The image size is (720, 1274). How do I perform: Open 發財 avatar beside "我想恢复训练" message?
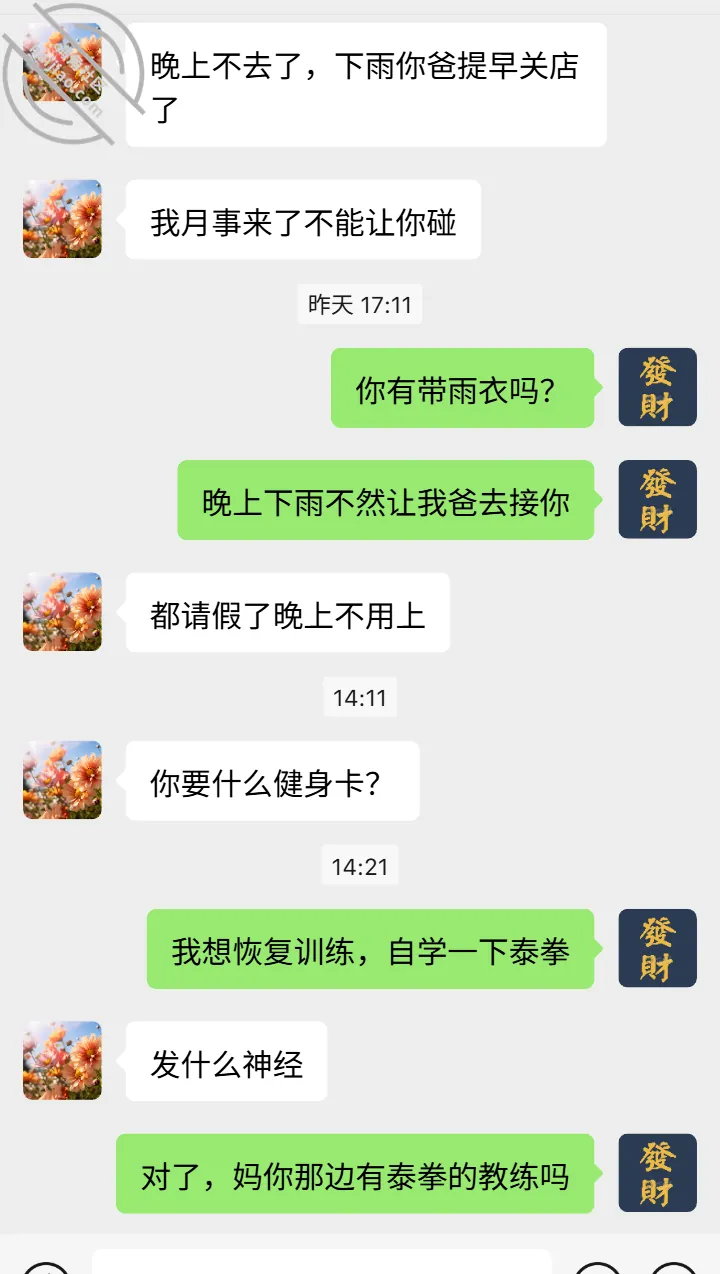[657, 948]
